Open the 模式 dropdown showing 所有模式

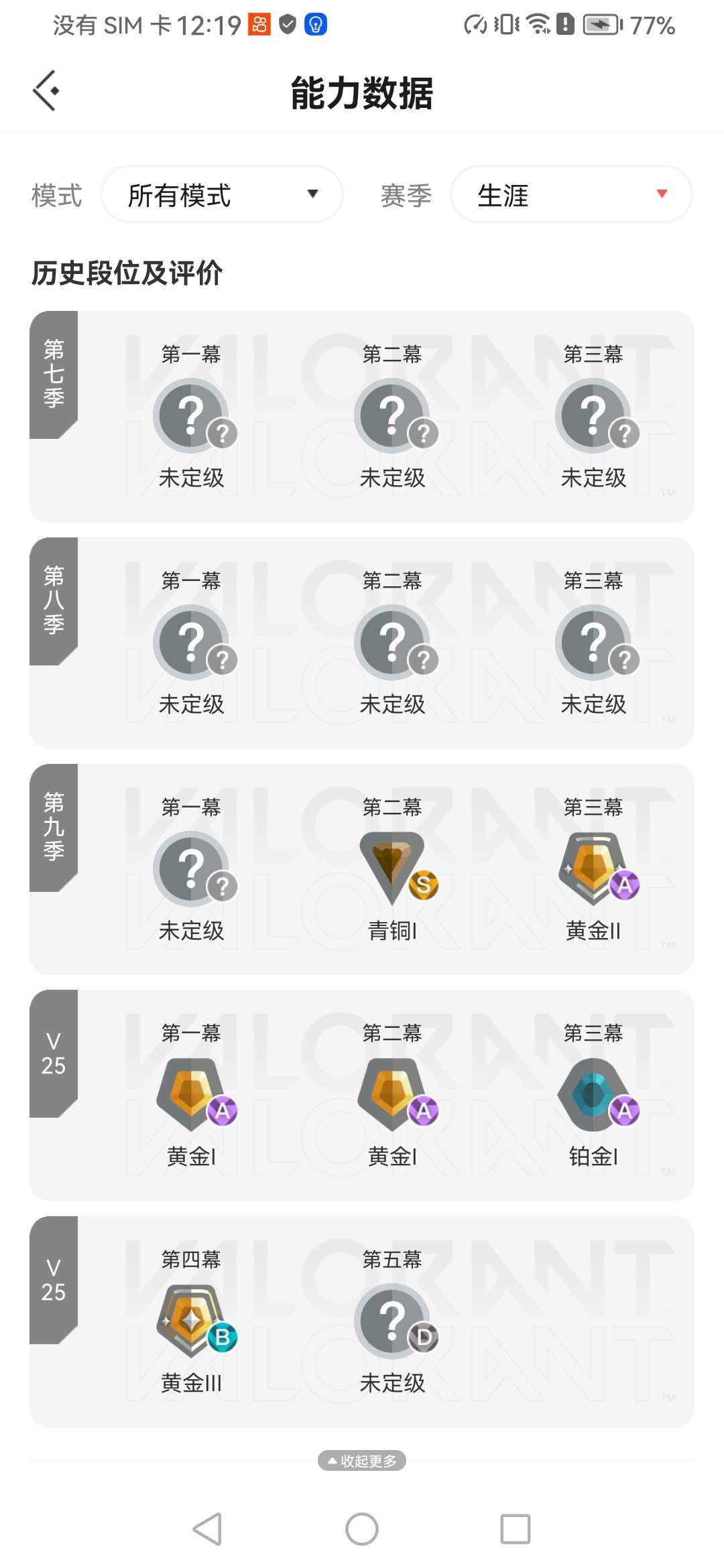click(222, 195)
